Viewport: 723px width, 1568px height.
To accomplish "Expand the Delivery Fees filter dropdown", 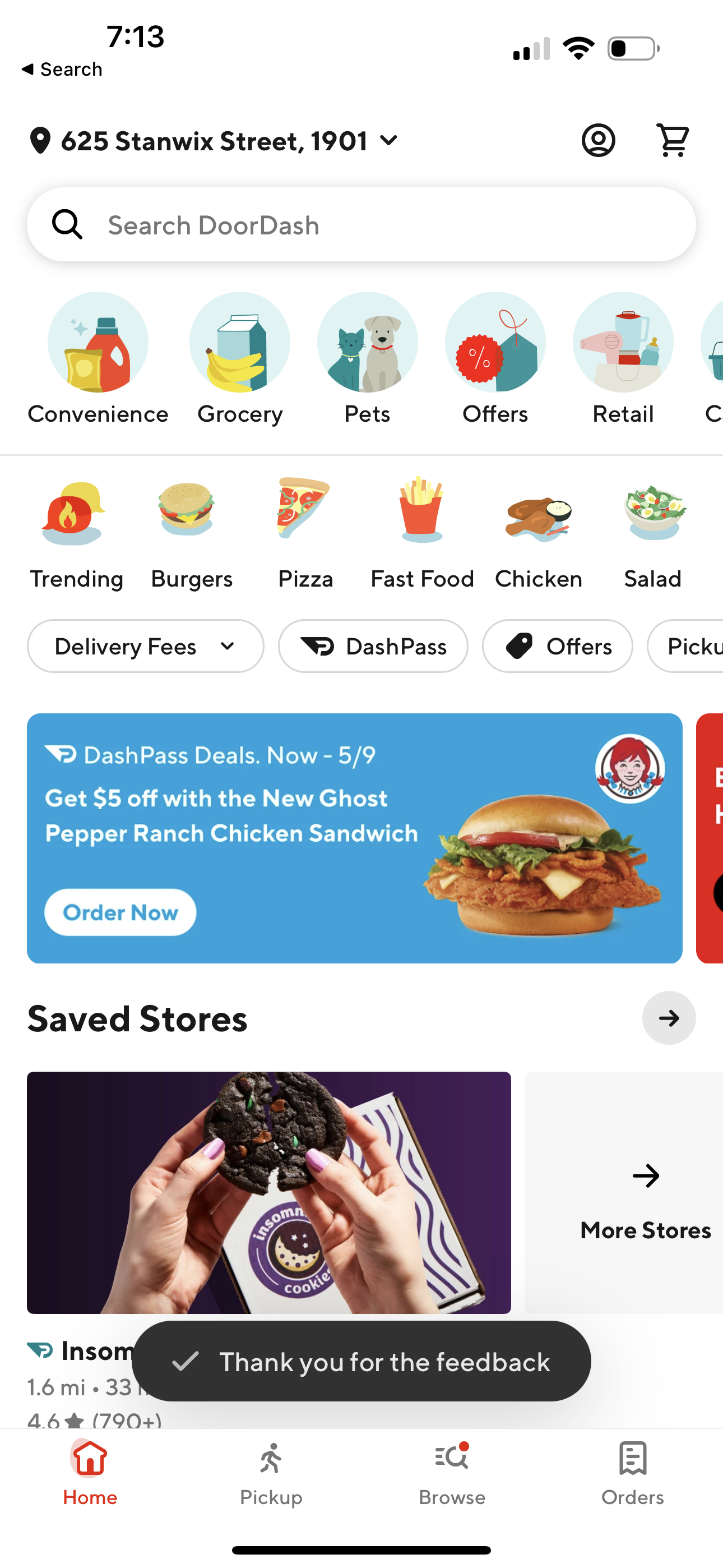I will tap(145, 647).
